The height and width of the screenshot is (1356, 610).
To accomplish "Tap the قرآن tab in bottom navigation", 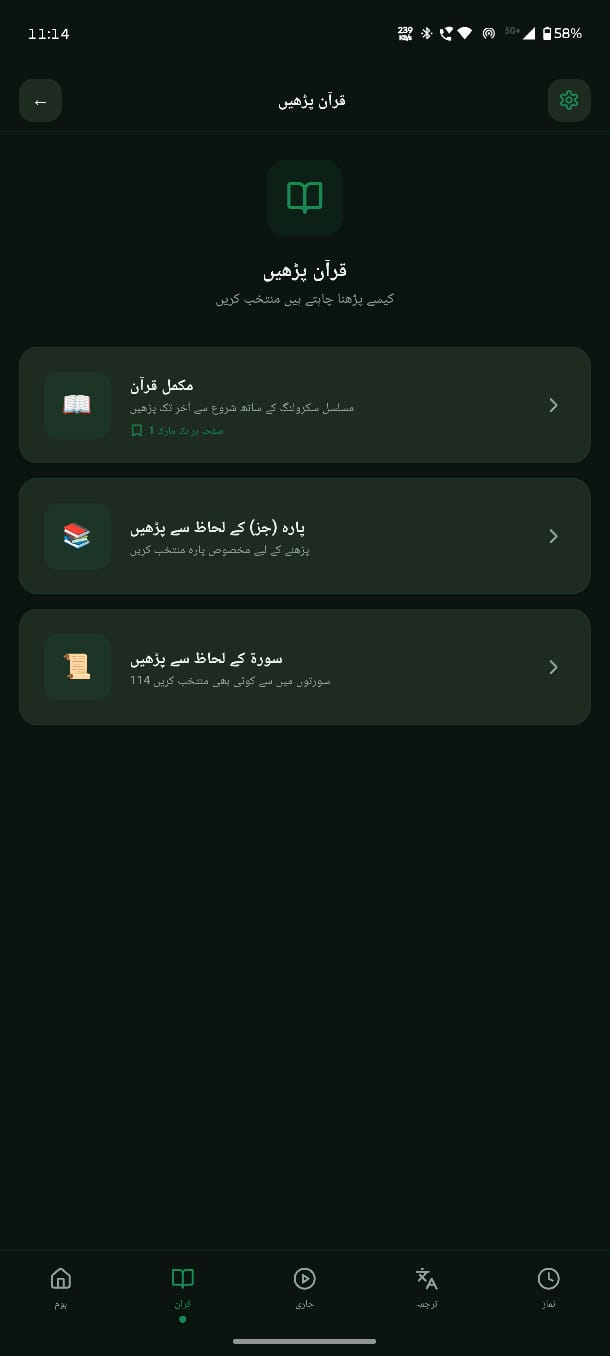I will (182, 1286).
